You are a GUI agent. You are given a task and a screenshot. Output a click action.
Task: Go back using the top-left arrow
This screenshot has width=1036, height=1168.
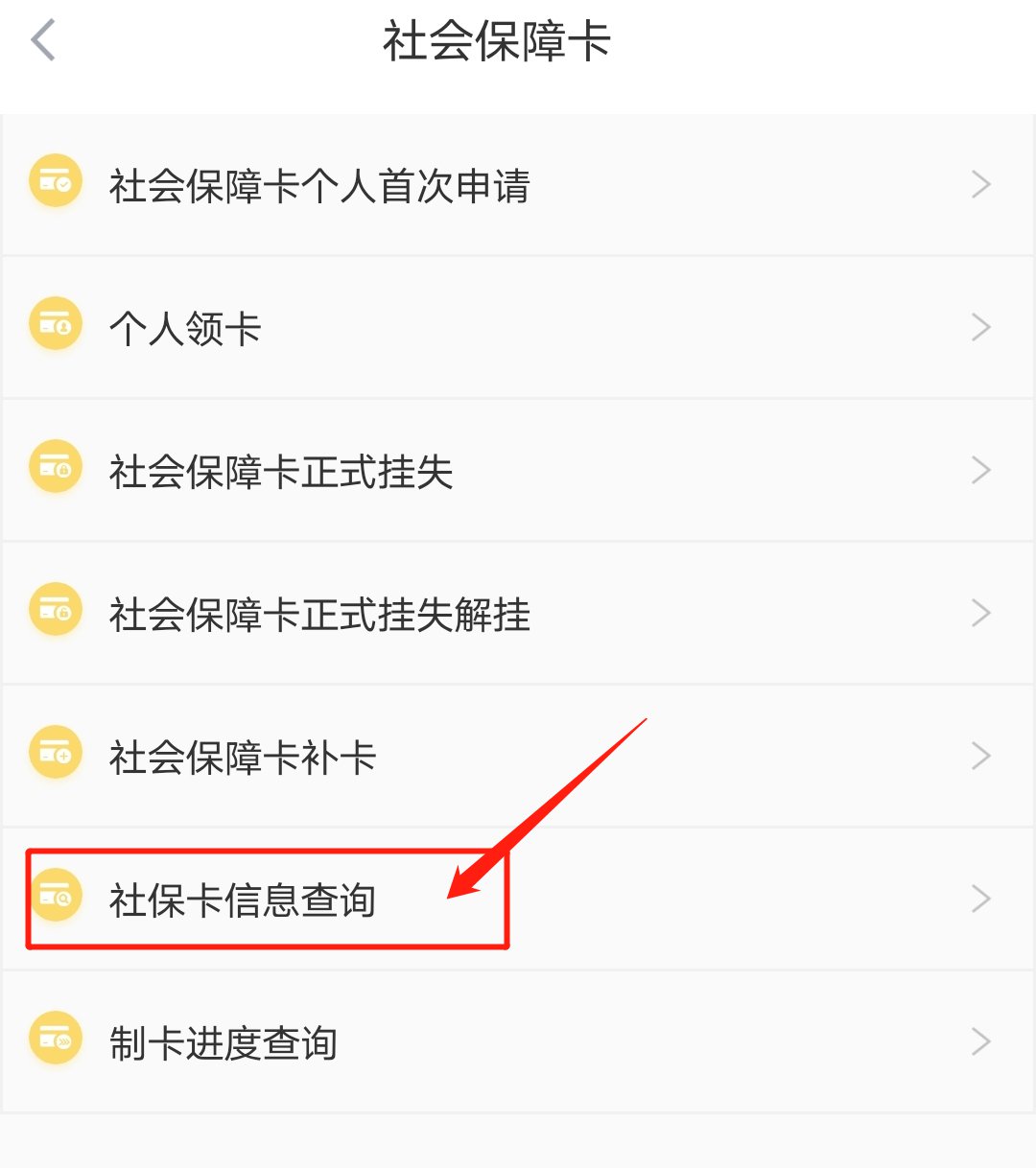tap(44, 41)
